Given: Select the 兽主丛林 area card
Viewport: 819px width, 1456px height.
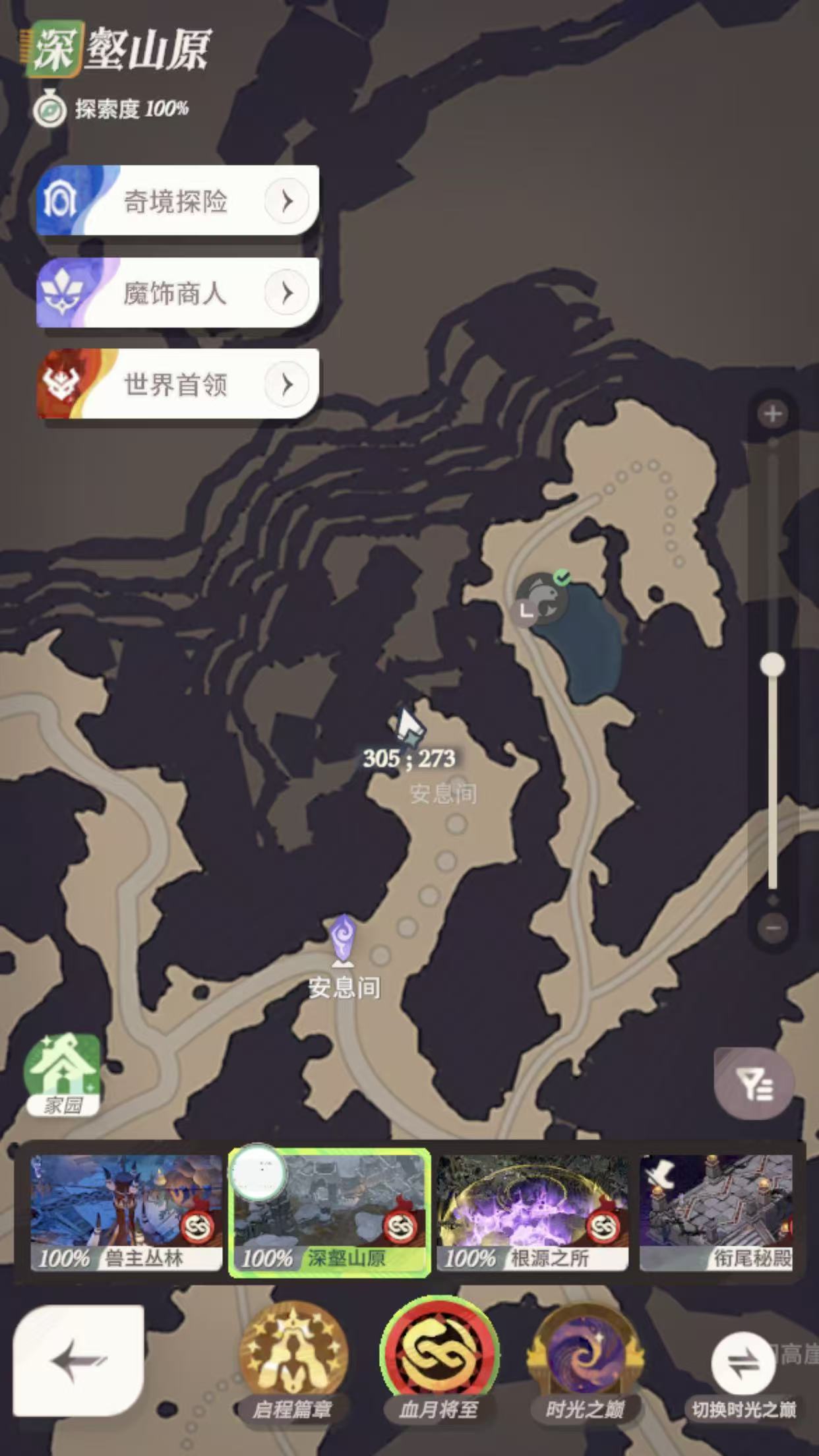Looking at the screenshot, I should [127, 1212].
